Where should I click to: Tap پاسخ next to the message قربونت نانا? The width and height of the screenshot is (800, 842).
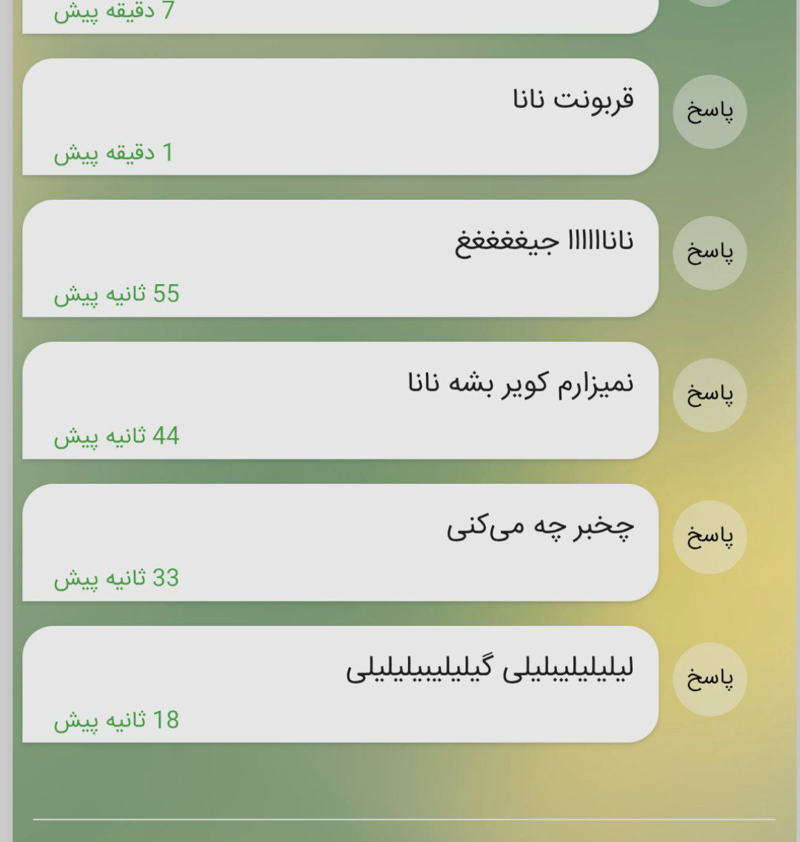[710, 112]
